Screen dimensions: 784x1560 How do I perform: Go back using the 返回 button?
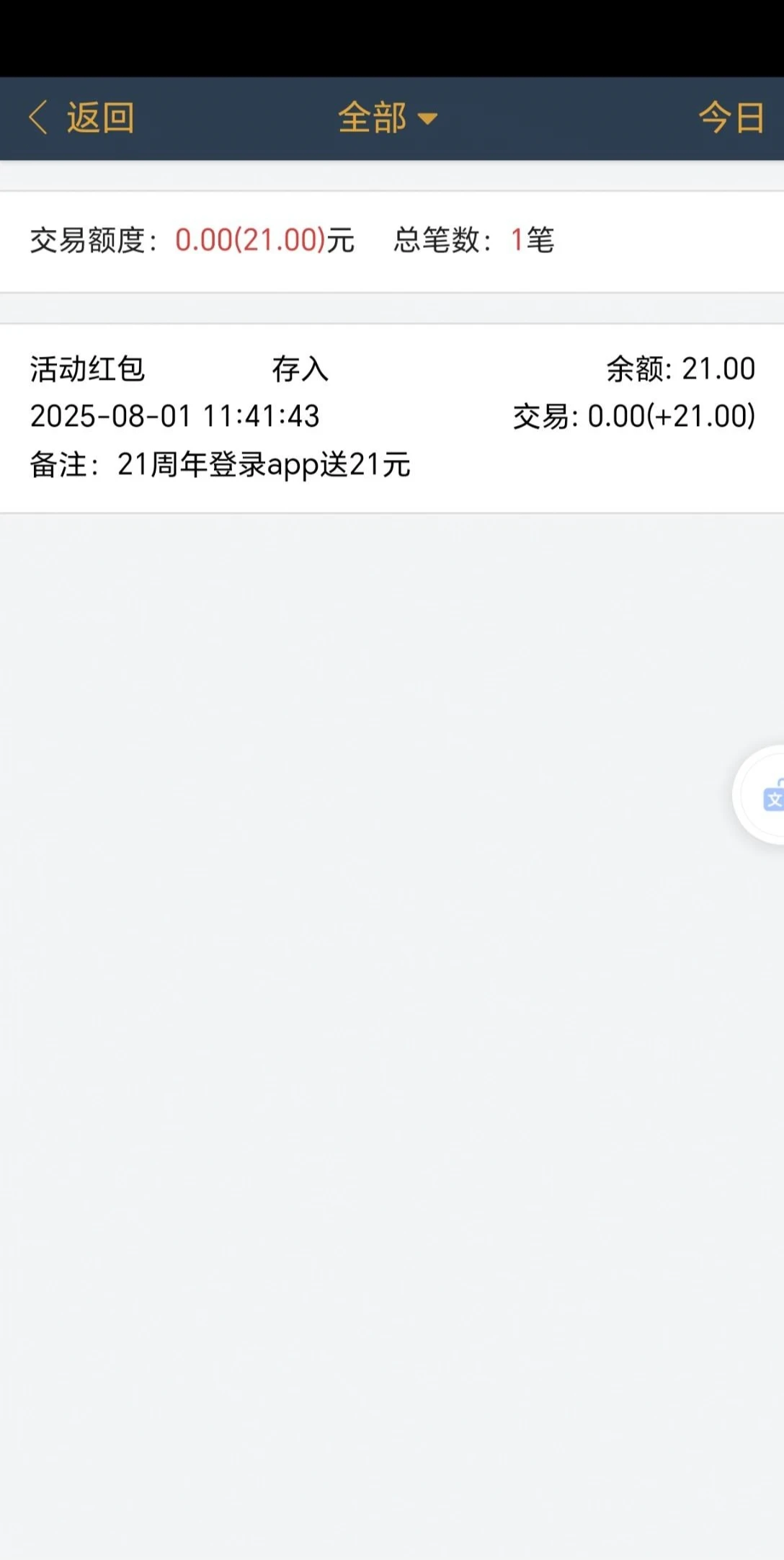click(x=81, y=118)
